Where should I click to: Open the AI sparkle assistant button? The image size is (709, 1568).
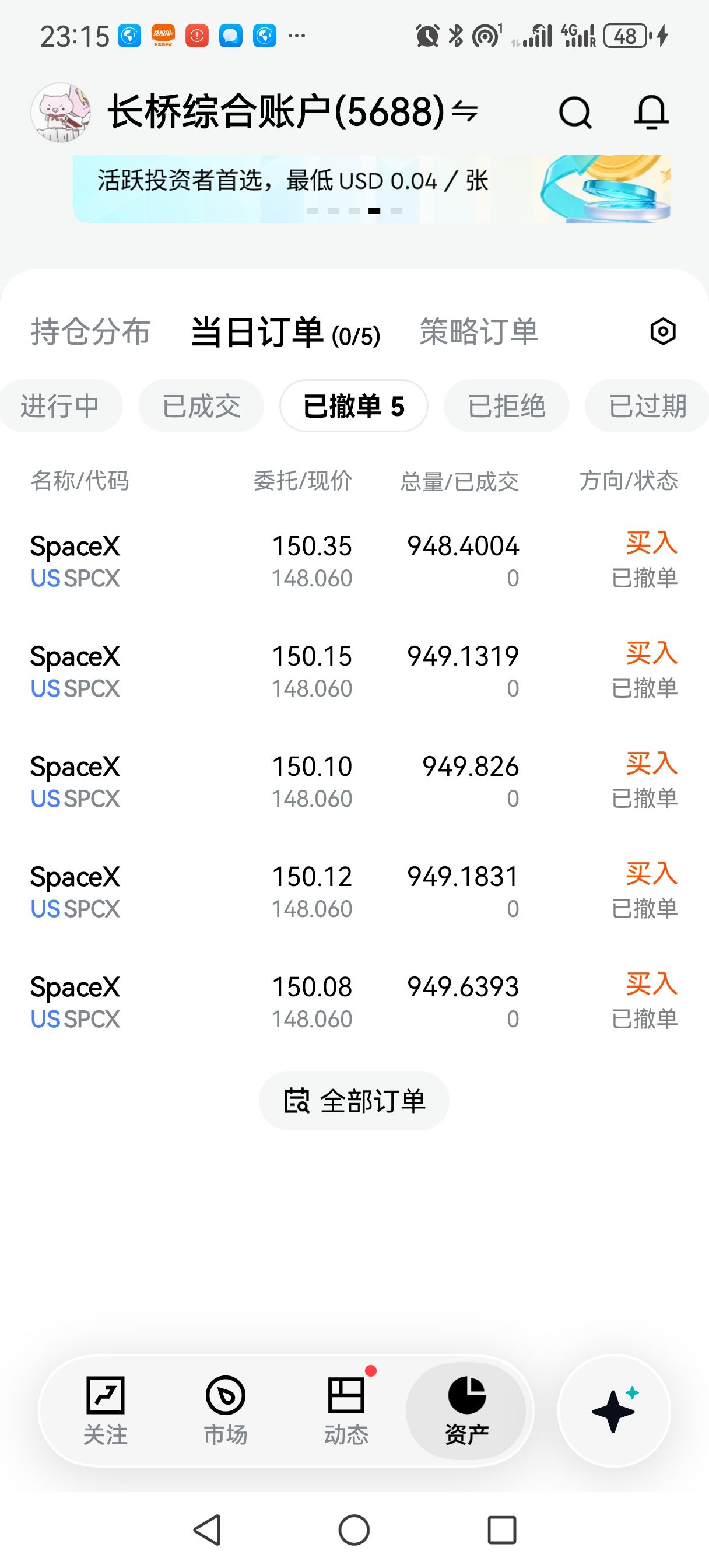coord(614,1410)
